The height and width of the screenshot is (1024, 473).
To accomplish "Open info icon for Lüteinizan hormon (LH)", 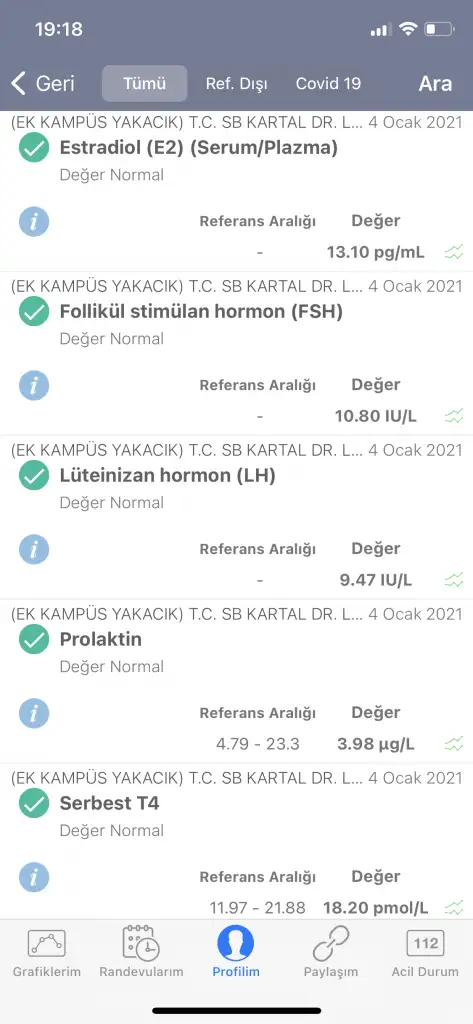I will pos(34,550).
